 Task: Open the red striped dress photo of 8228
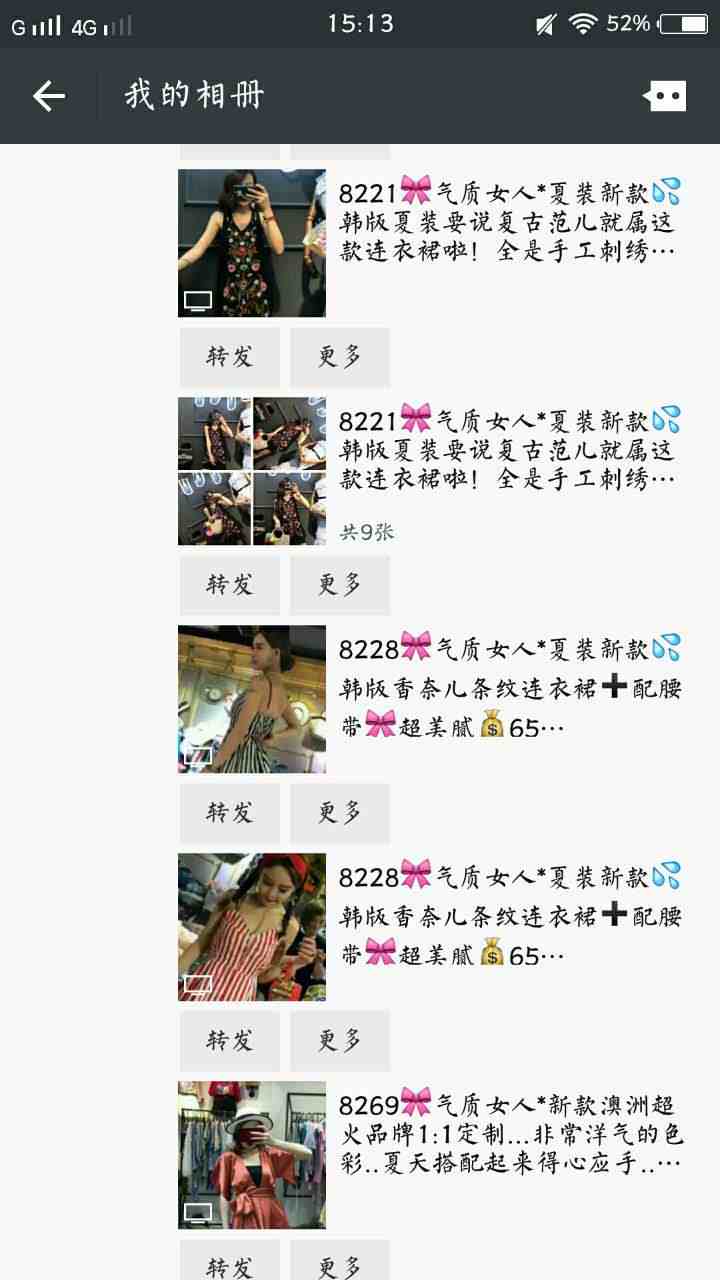252,927
